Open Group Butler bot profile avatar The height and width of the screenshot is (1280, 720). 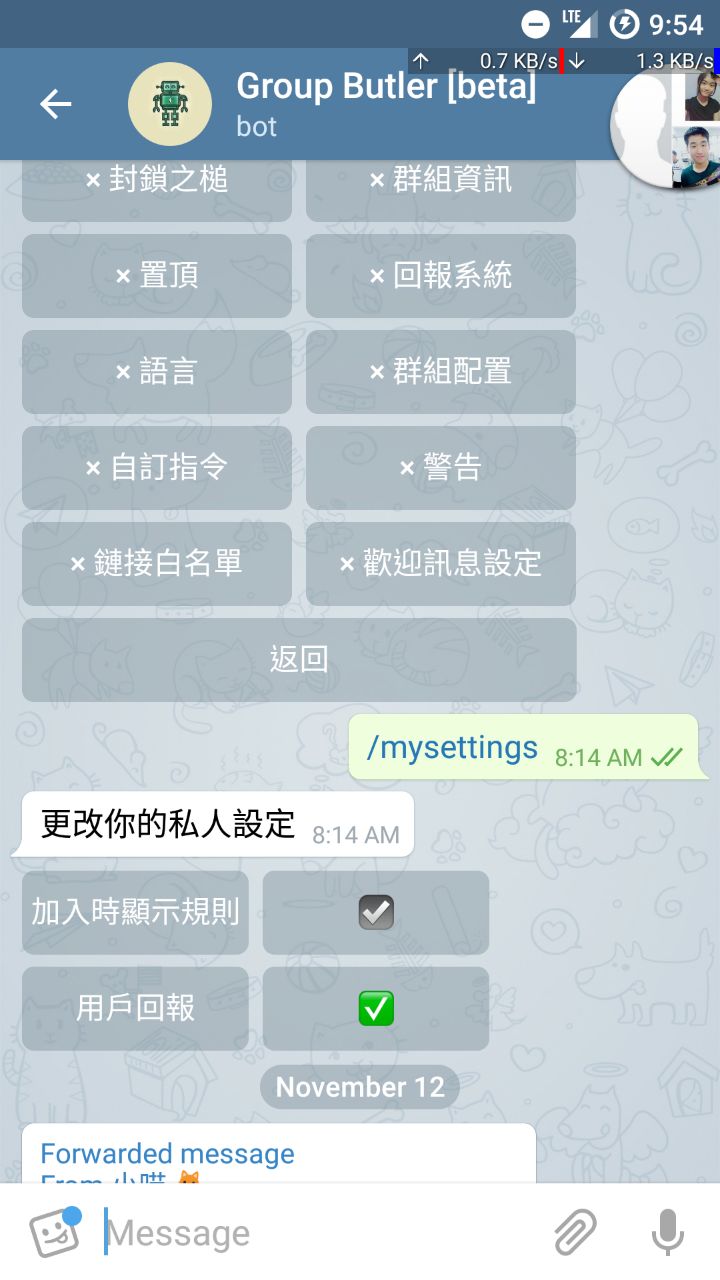click(x=169, y=104)
